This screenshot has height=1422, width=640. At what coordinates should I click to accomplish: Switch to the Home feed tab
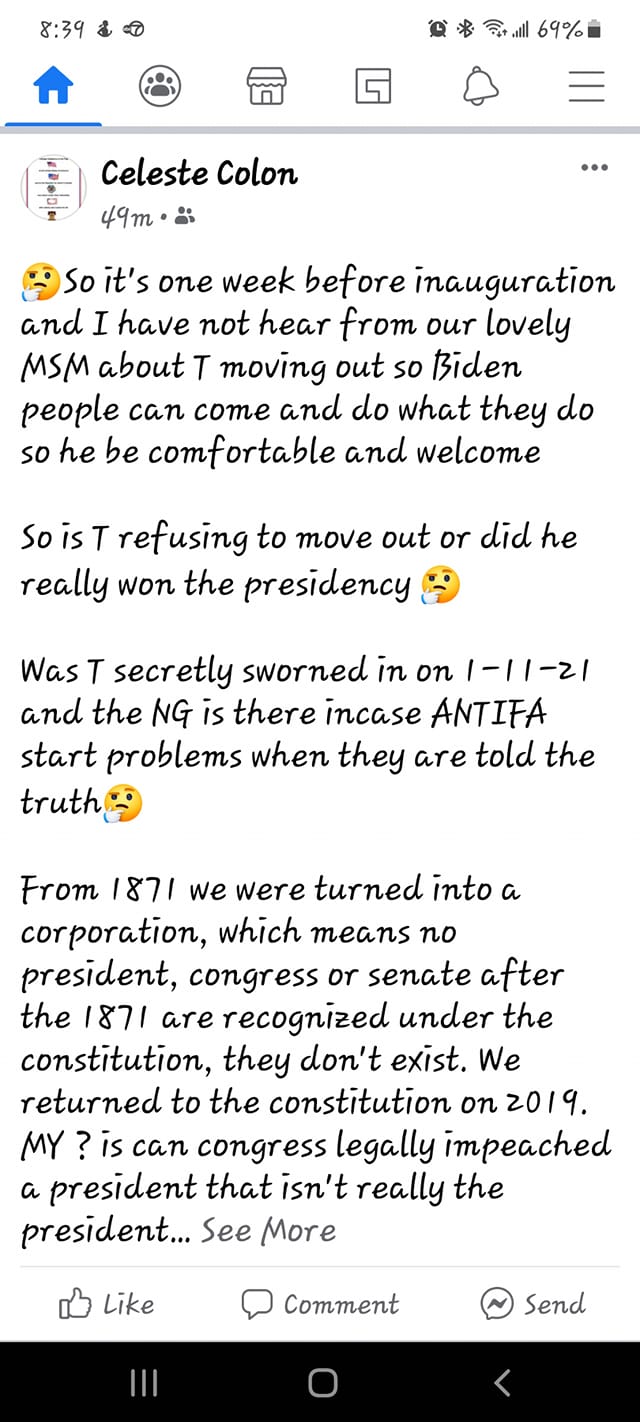[x=53, y=88]
